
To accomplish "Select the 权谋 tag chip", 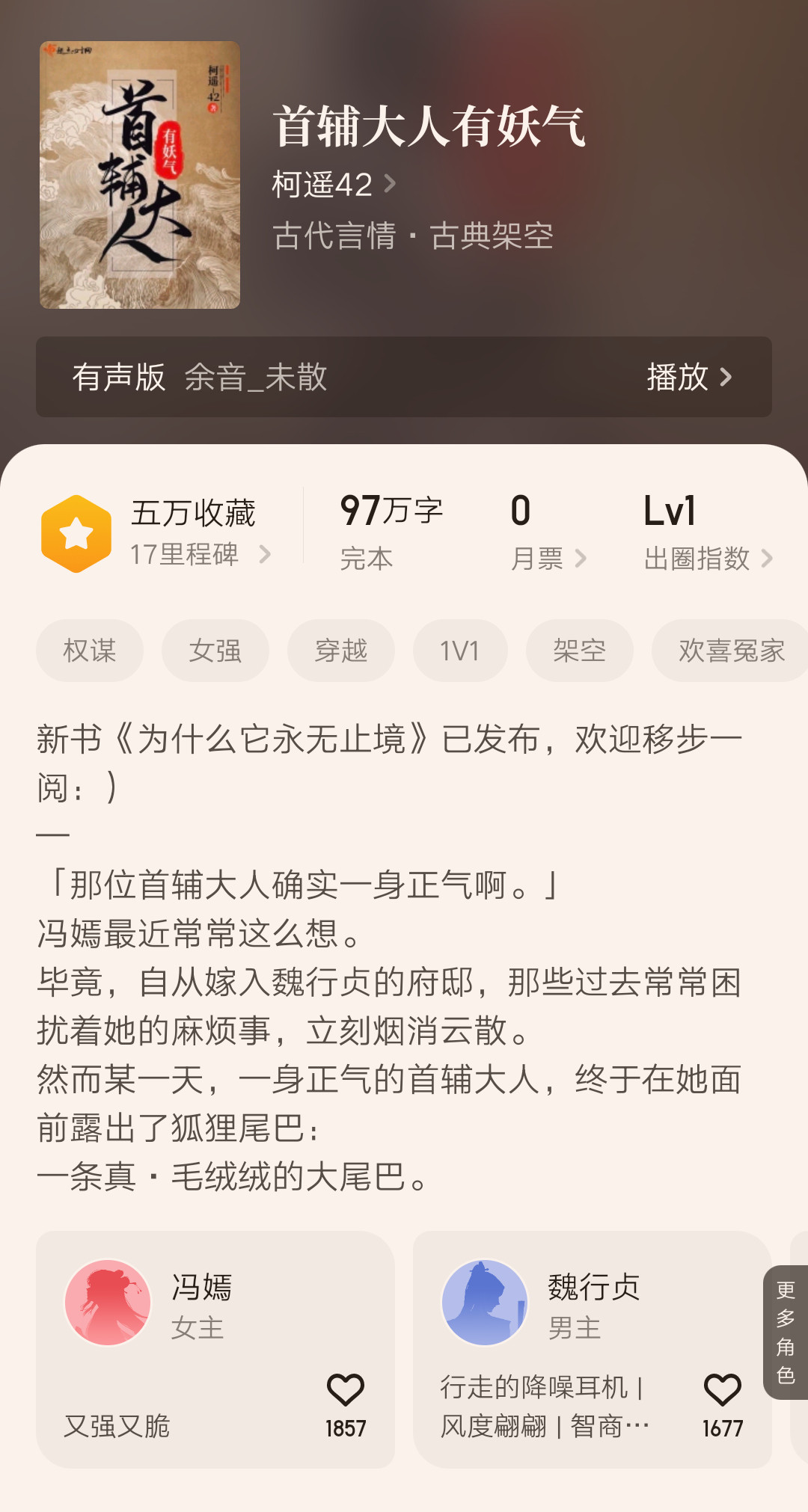I will (90, 651).
